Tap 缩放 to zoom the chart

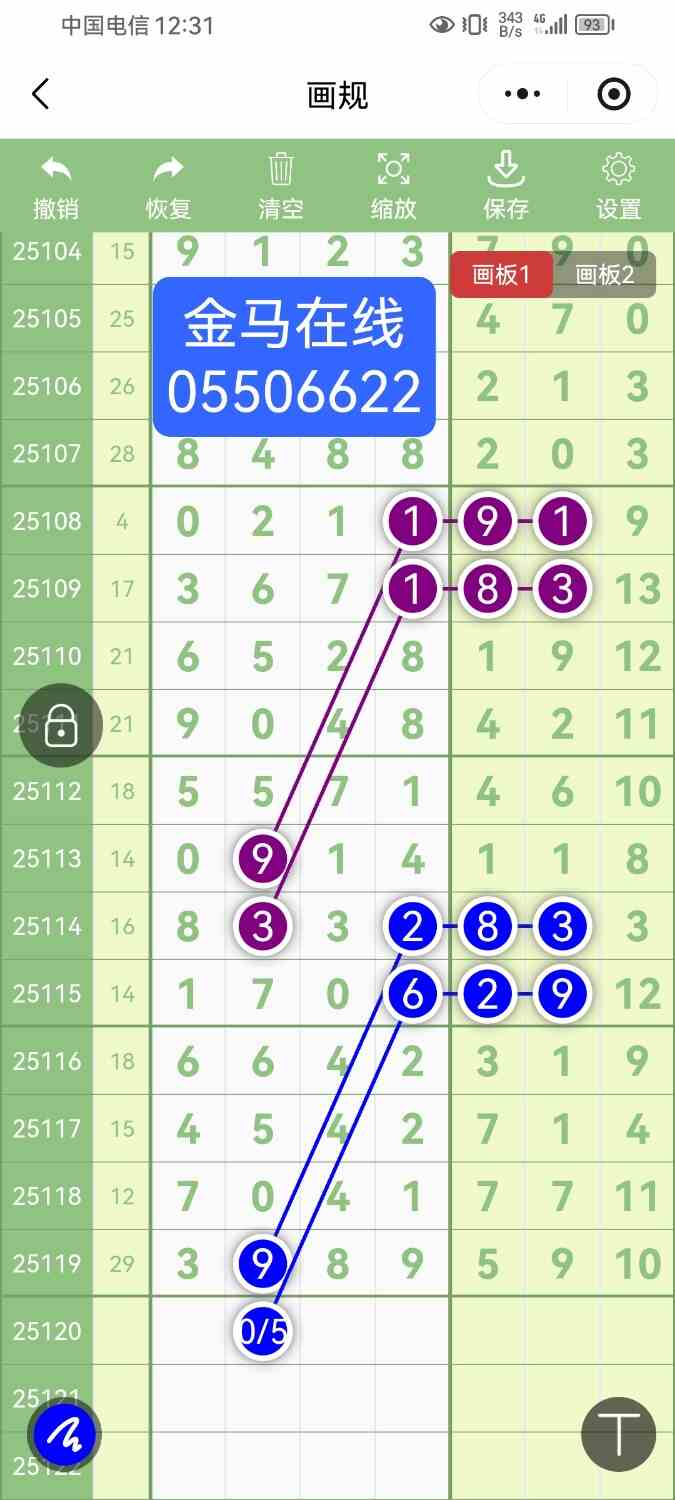[x=393, y=186]
